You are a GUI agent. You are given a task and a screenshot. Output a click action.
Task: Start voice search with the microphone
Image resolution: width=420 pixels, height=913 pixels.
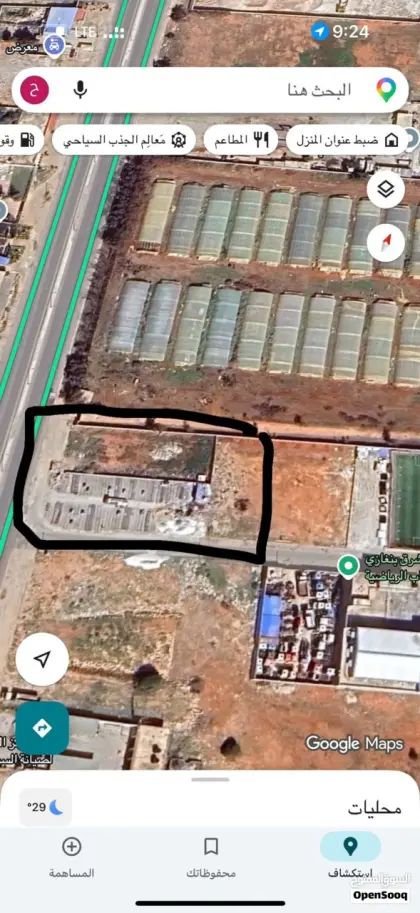[x=80, y=90]
